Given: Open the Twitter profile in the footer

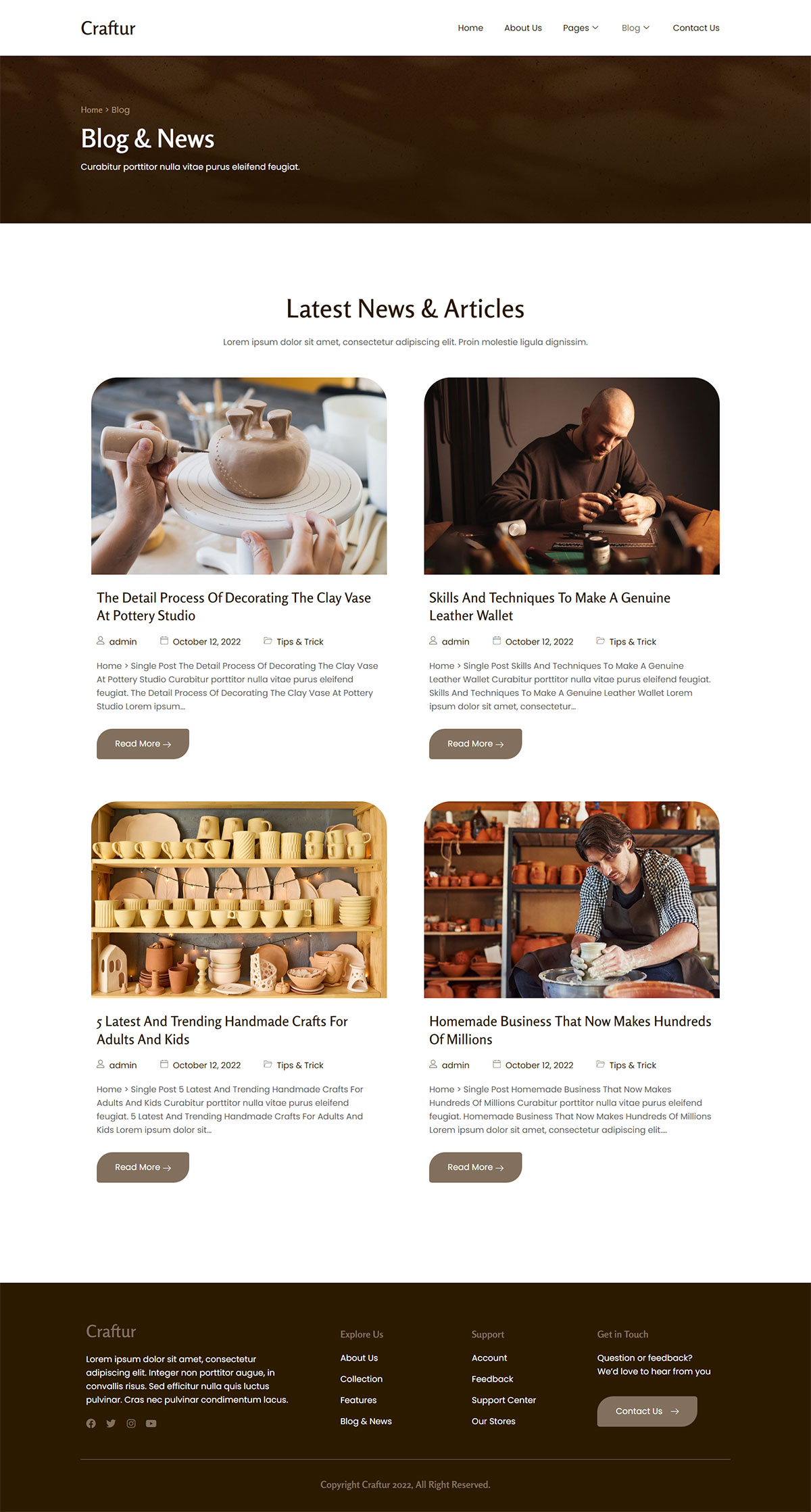Looking at the screenshot, I should pyautogui.click(x=111, y=1423).
